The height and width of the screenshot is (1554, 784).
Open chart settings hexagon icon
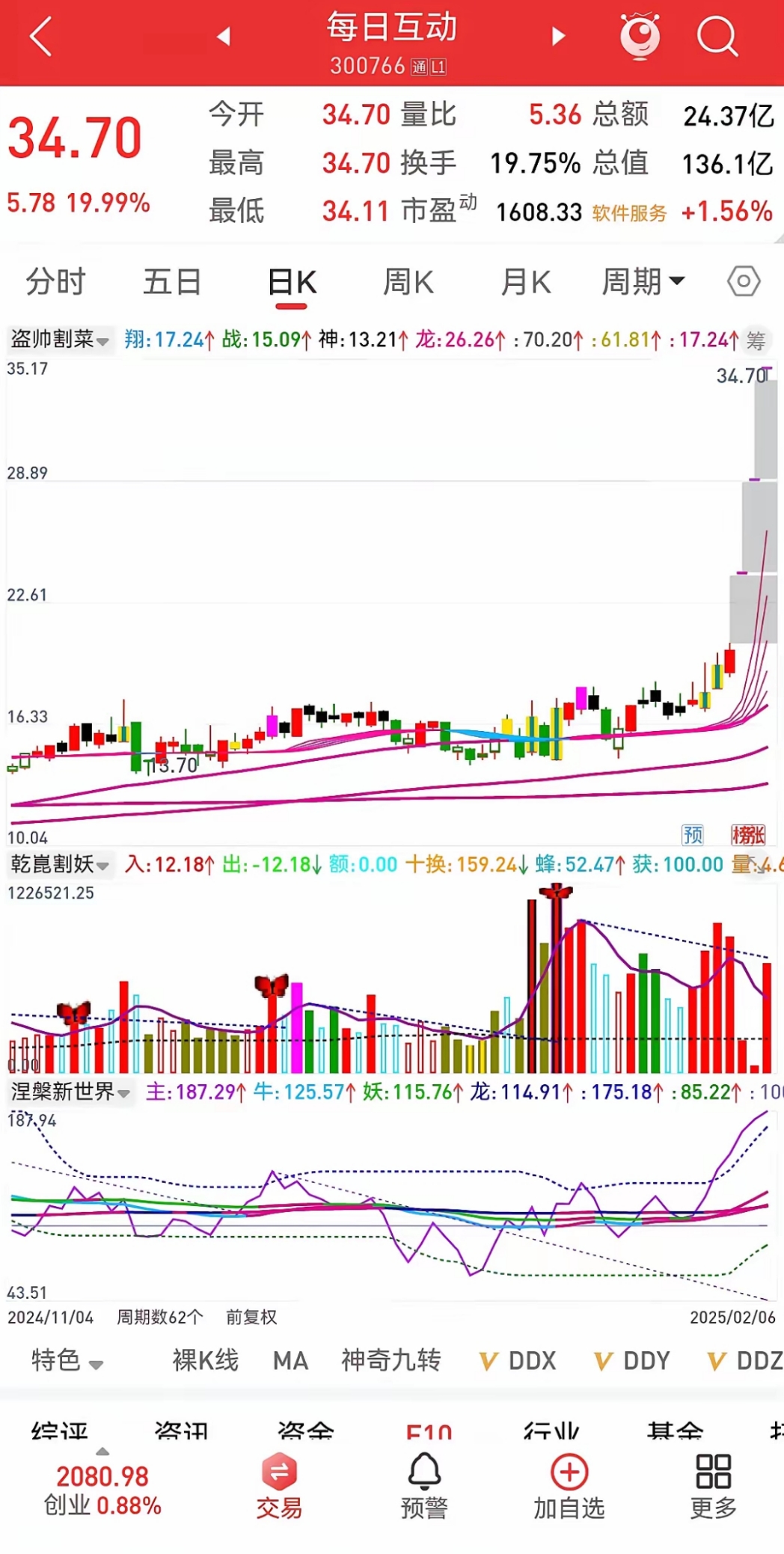(x=743, y=282)
